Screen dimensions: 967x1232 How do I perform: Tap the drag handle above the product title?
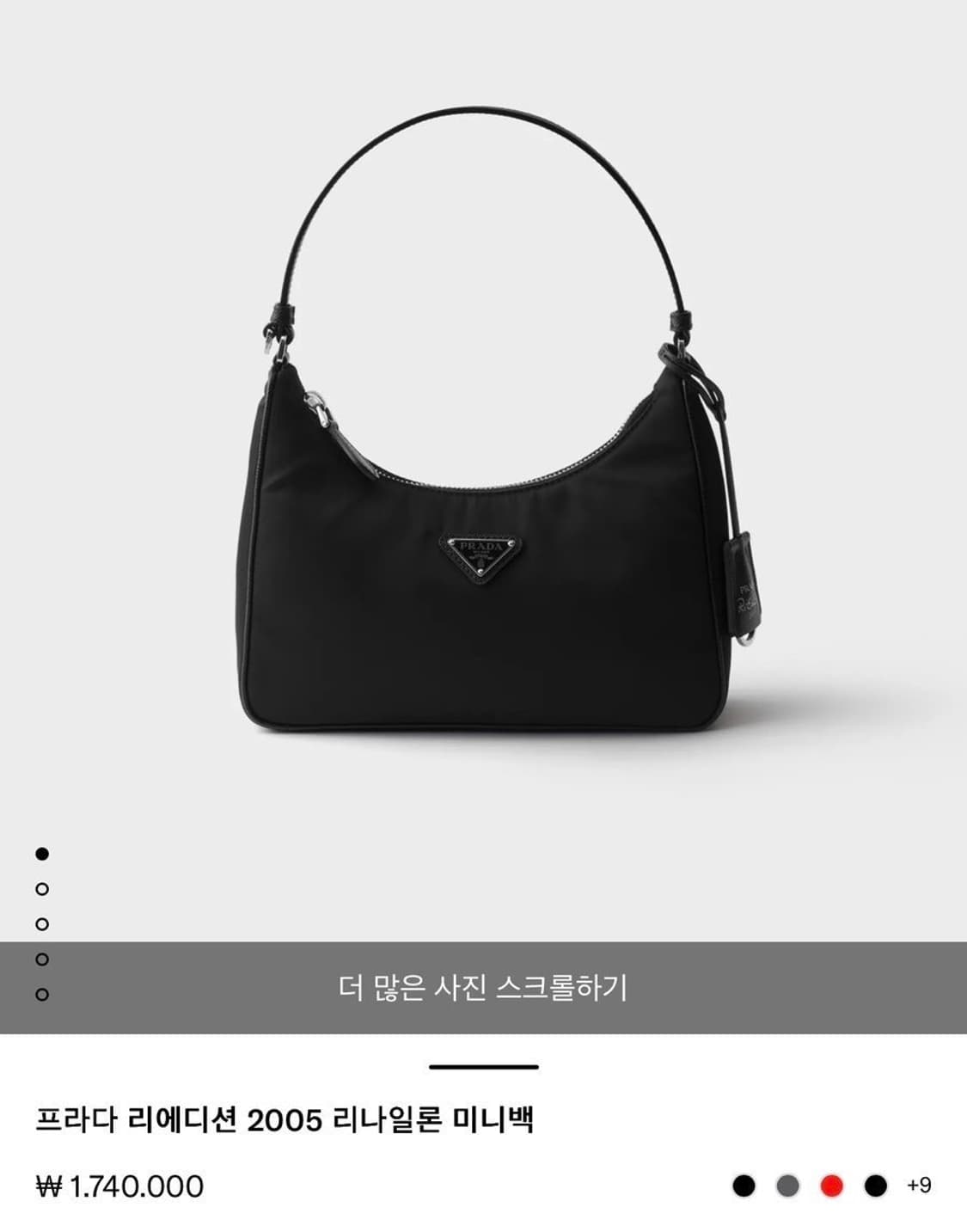[x=483, y=1066]
